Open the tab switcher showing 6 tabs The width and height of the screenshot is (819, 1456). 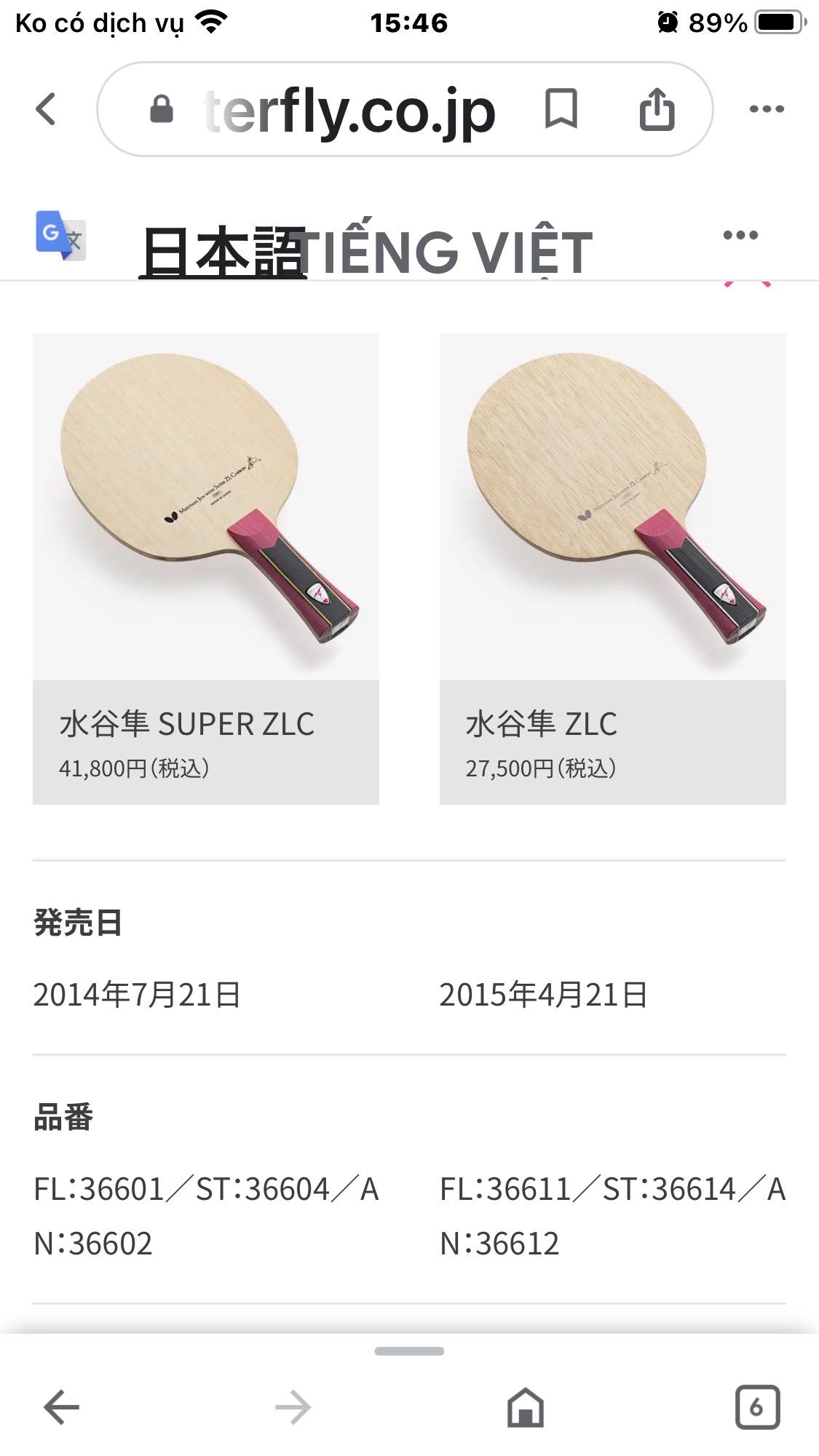tap(756, 1407)
